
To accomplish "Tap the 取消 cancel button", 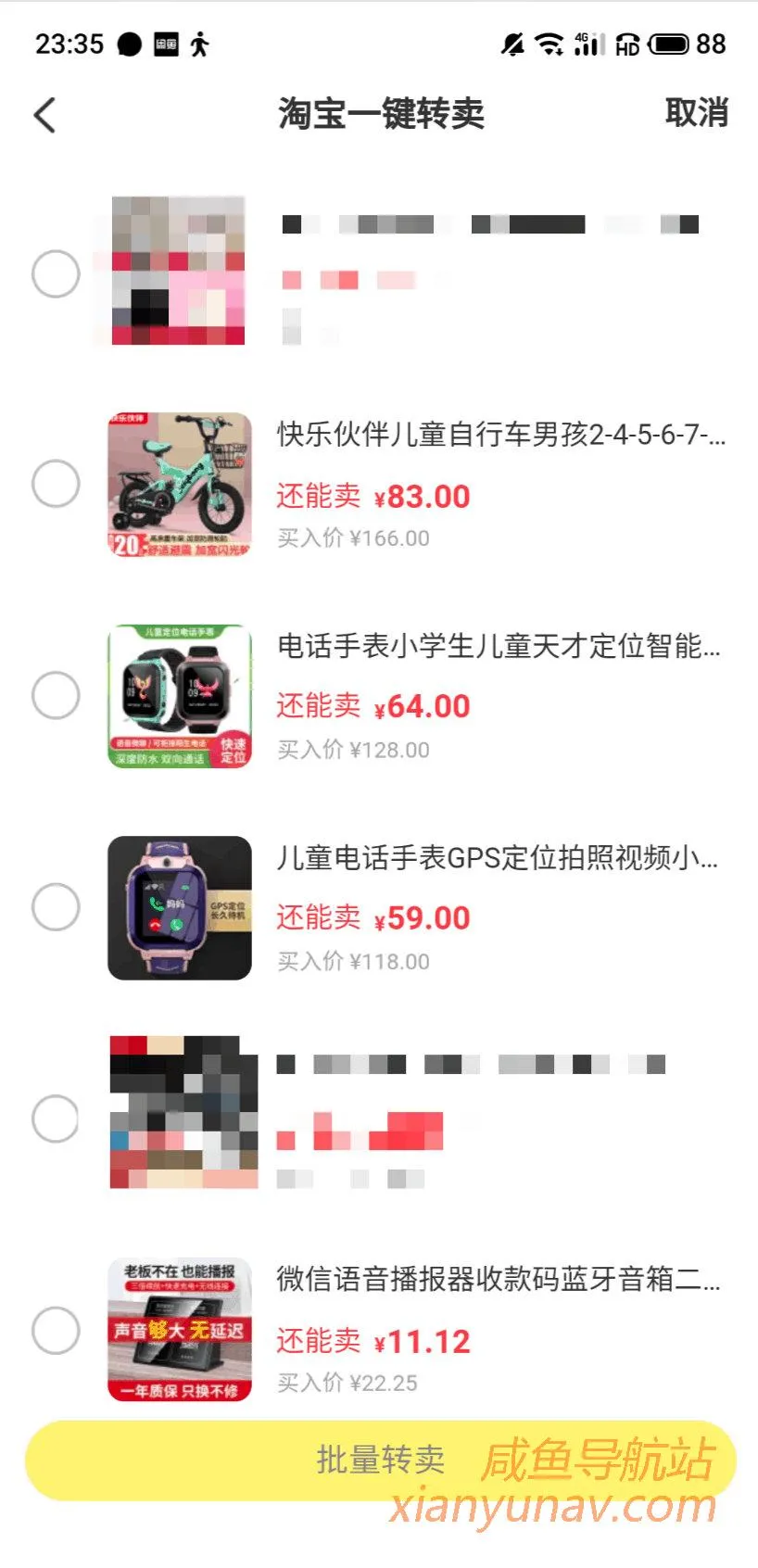I will tap(697, 114).
